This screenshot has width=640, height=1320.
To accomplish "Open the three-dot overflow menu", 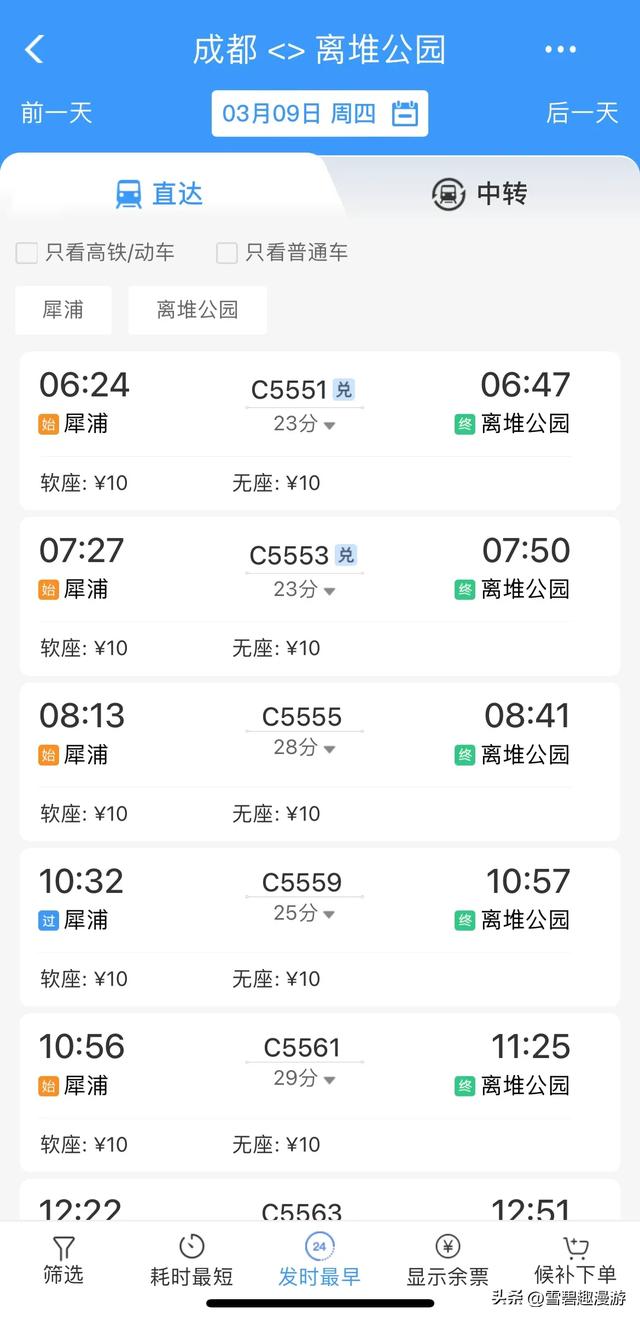I will click(560, 49).
